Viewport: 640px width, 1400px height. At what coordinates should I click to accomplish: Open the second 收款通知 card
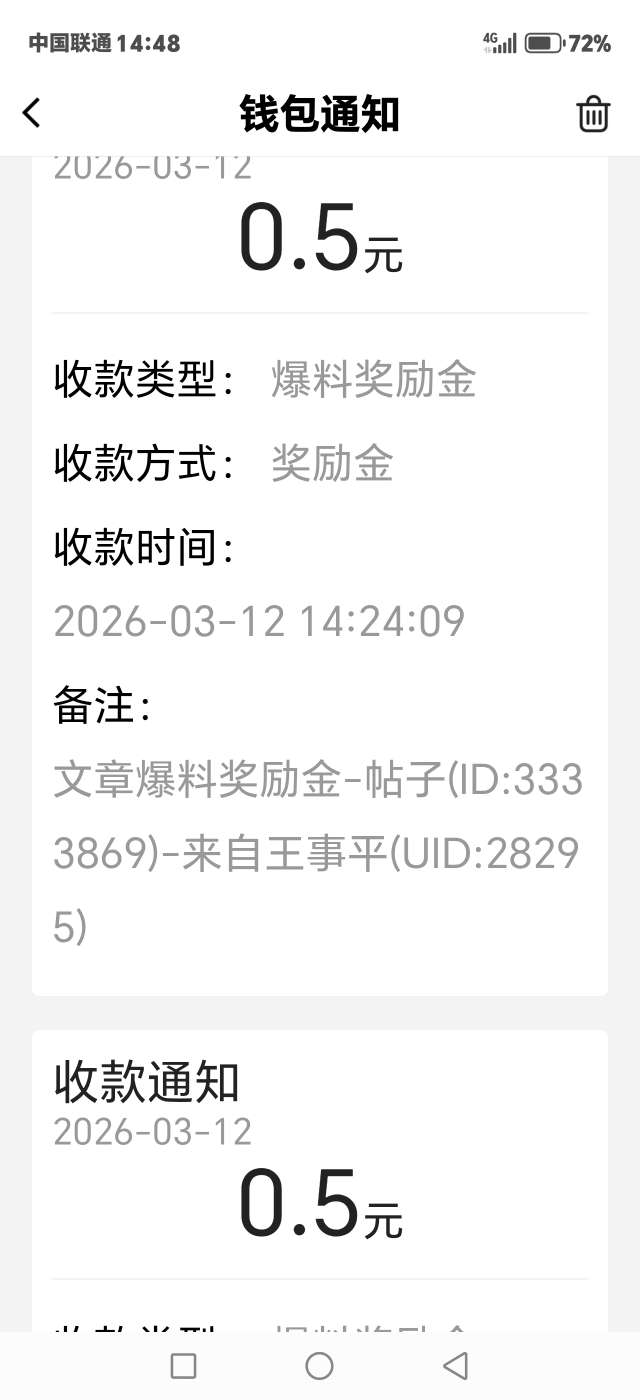(x=319, y=1180)
